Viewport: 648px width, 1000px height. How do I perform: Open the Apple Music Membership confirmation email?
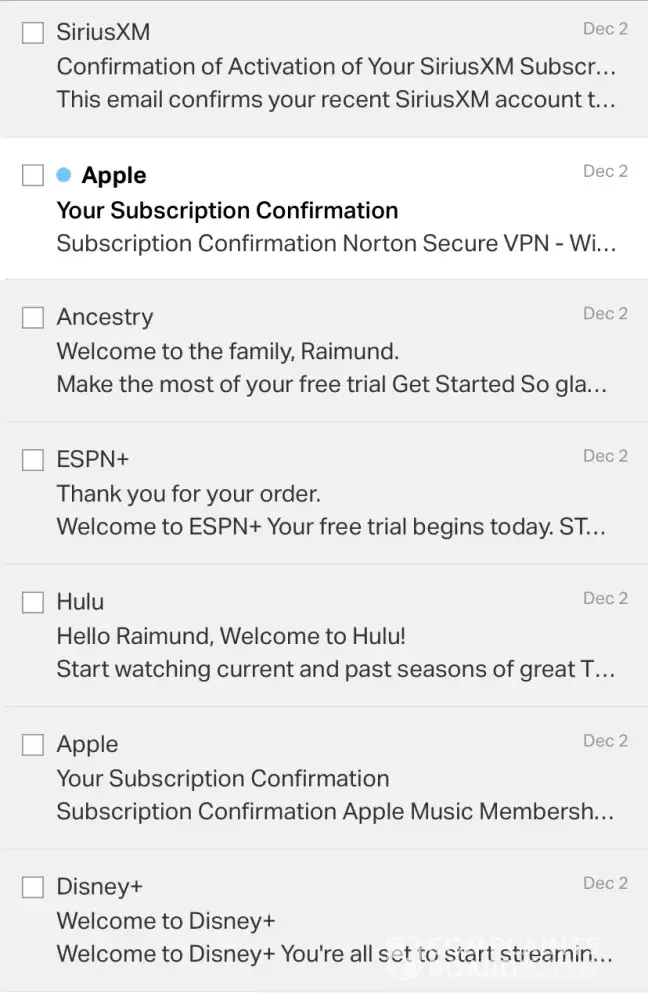click(x=335, y=778)
